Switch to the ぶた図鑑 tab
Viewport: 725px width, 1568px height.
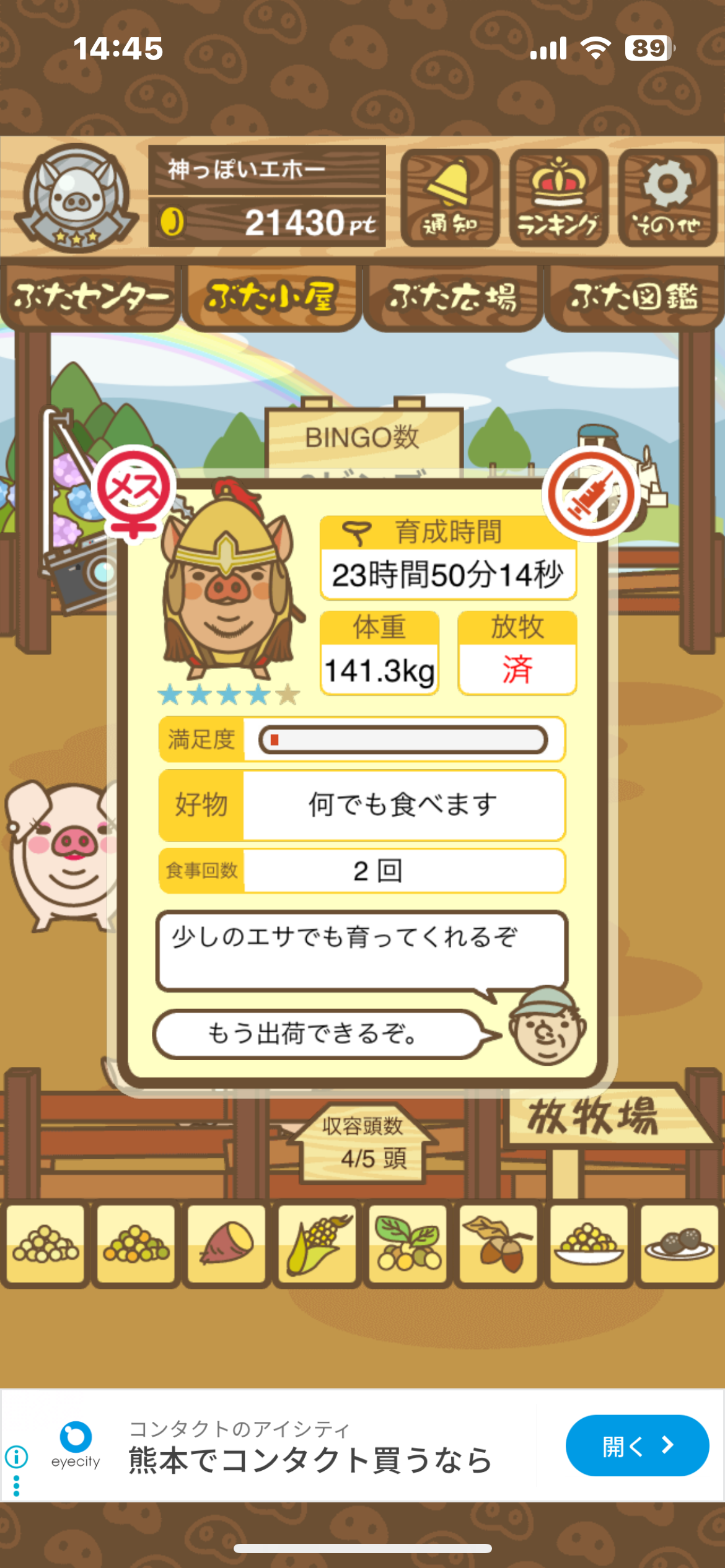(x=635, y=297)
